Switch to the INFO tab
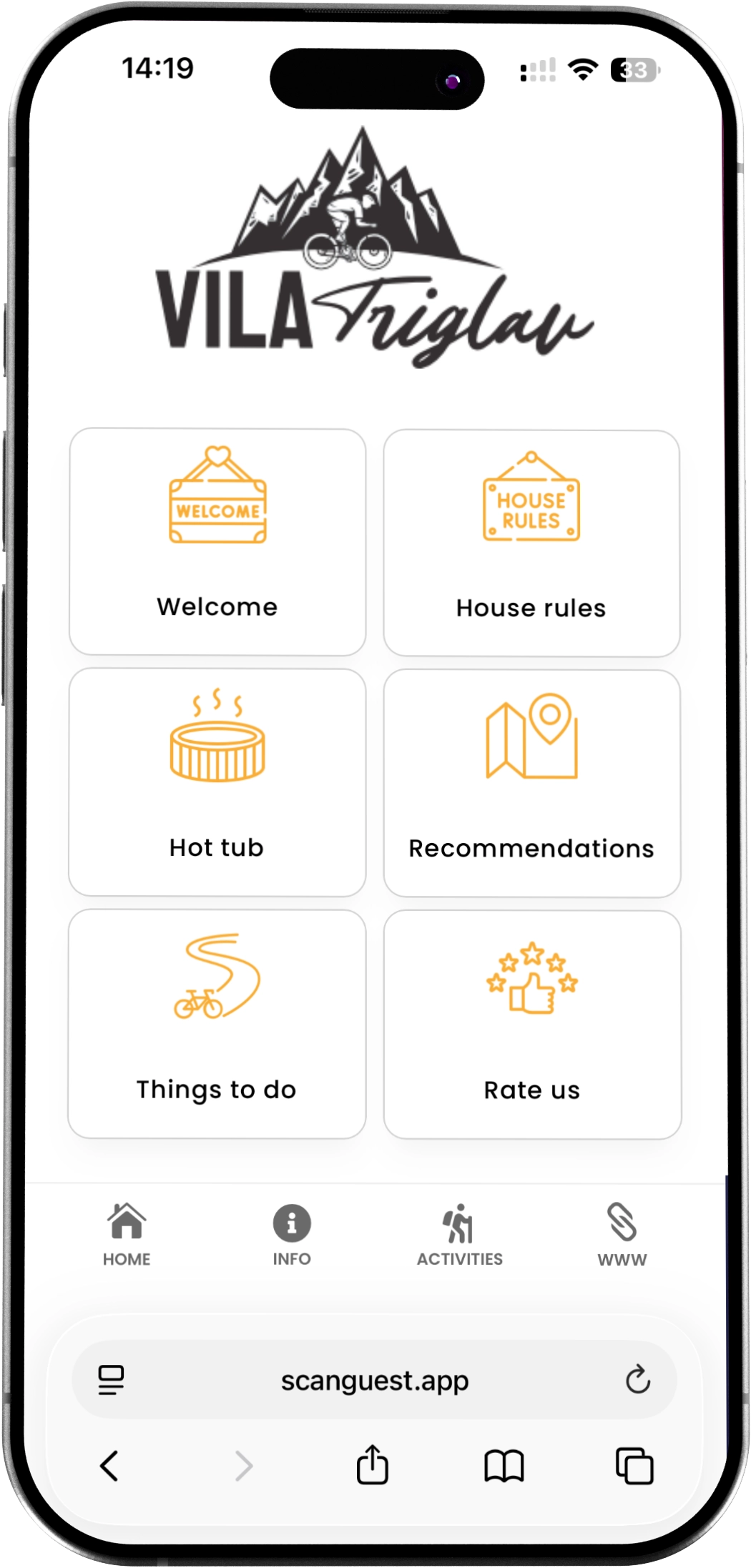The image size is (751, 1568). click(292, 1234)
